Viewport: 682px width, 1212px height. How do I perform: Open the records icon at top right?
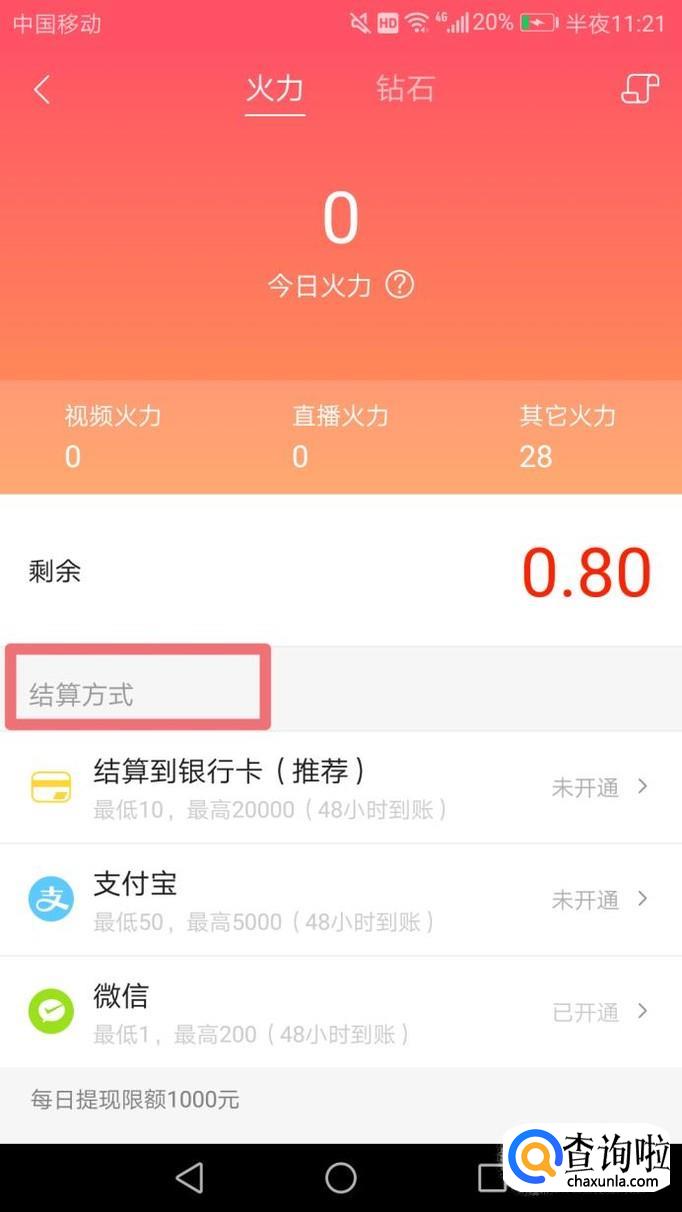pos(640,89)
